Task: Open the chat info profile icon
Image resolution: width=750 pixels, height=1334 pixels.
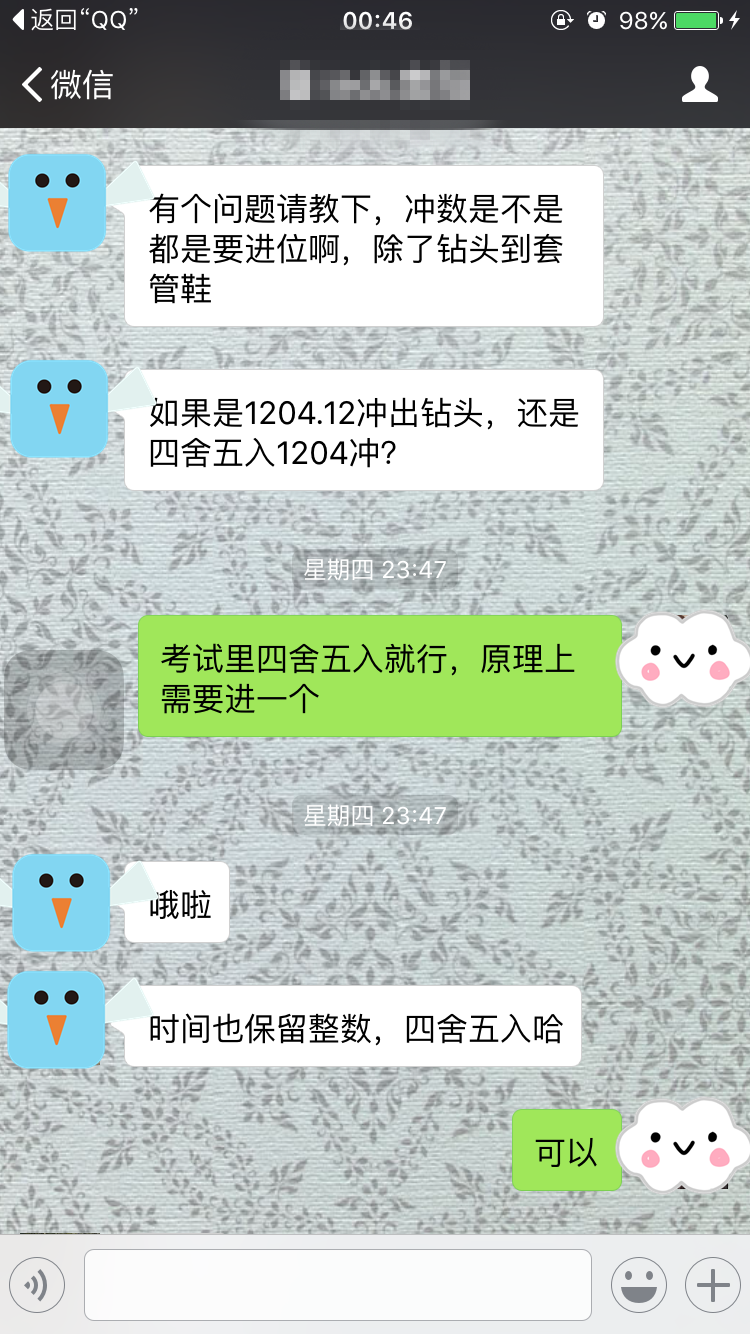Action: [699, 85]
